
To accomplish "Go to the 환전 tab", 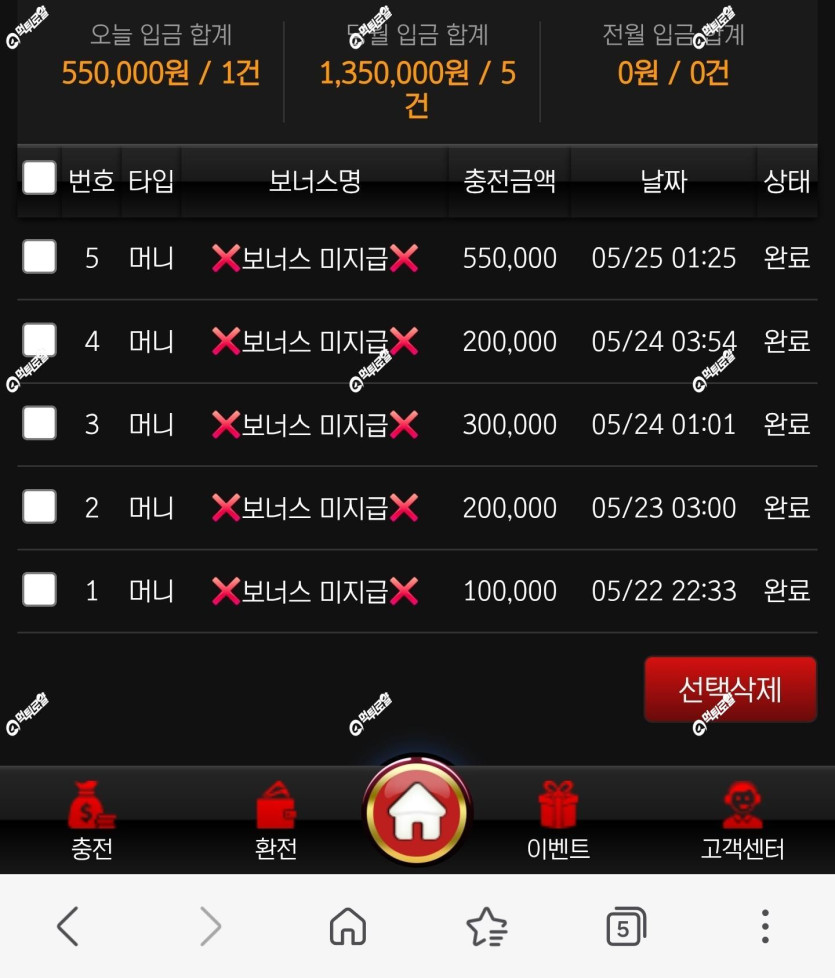I will pos(276,820).
